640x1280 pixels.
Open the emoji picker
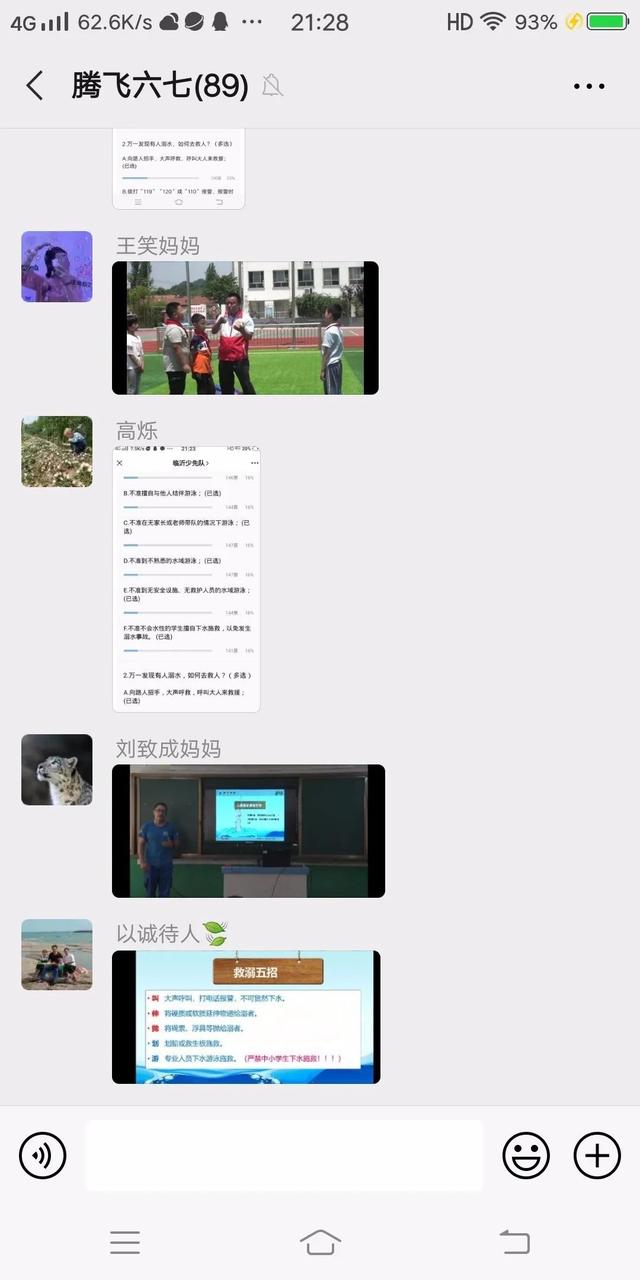point(526,1156)
